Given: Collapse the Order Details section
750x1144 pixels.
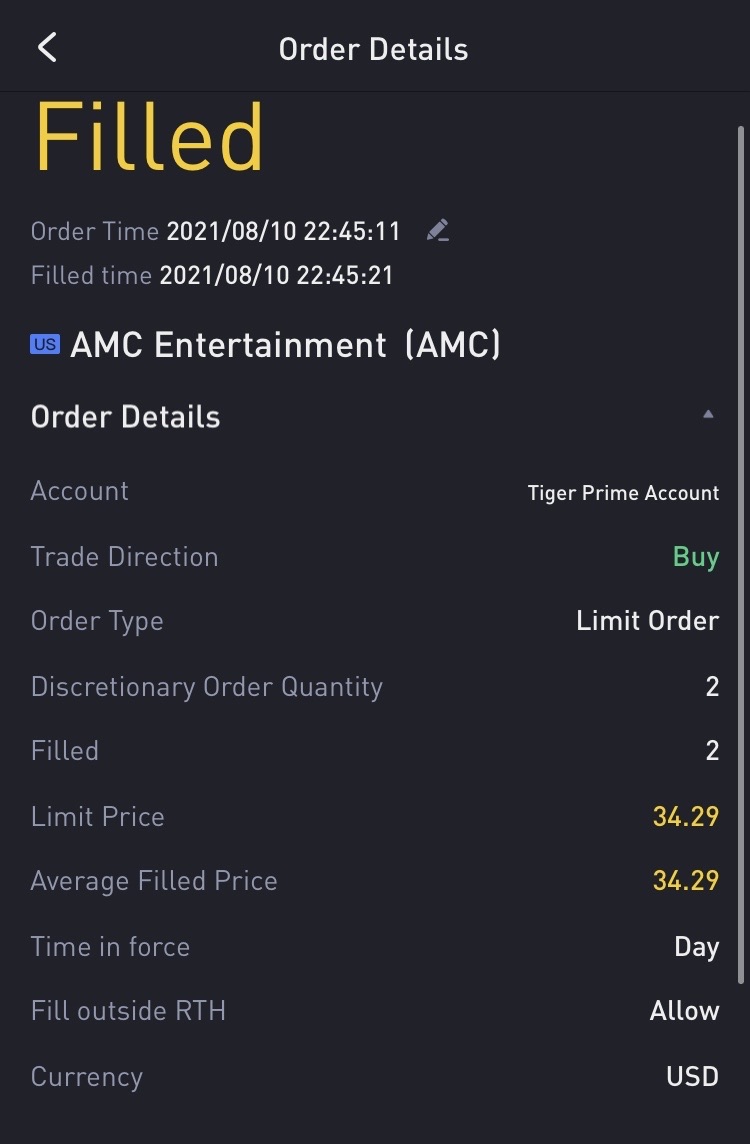Looking at the screenshot, I should (708, 415).
